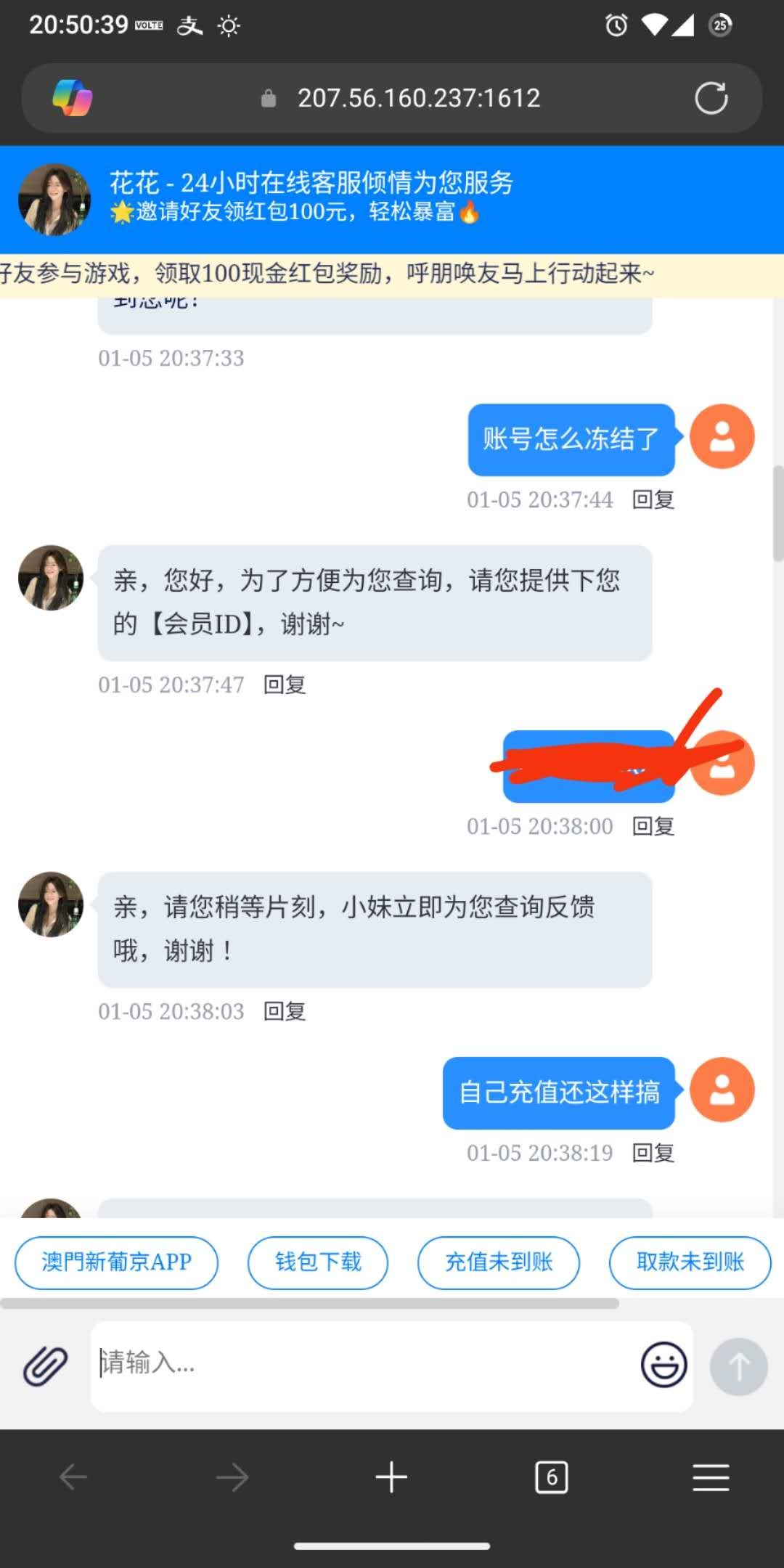Open the Copilot icon in the address bar
Image resolution: width=784 pixels, height=1568 pixels.
(x=72, y=98)
